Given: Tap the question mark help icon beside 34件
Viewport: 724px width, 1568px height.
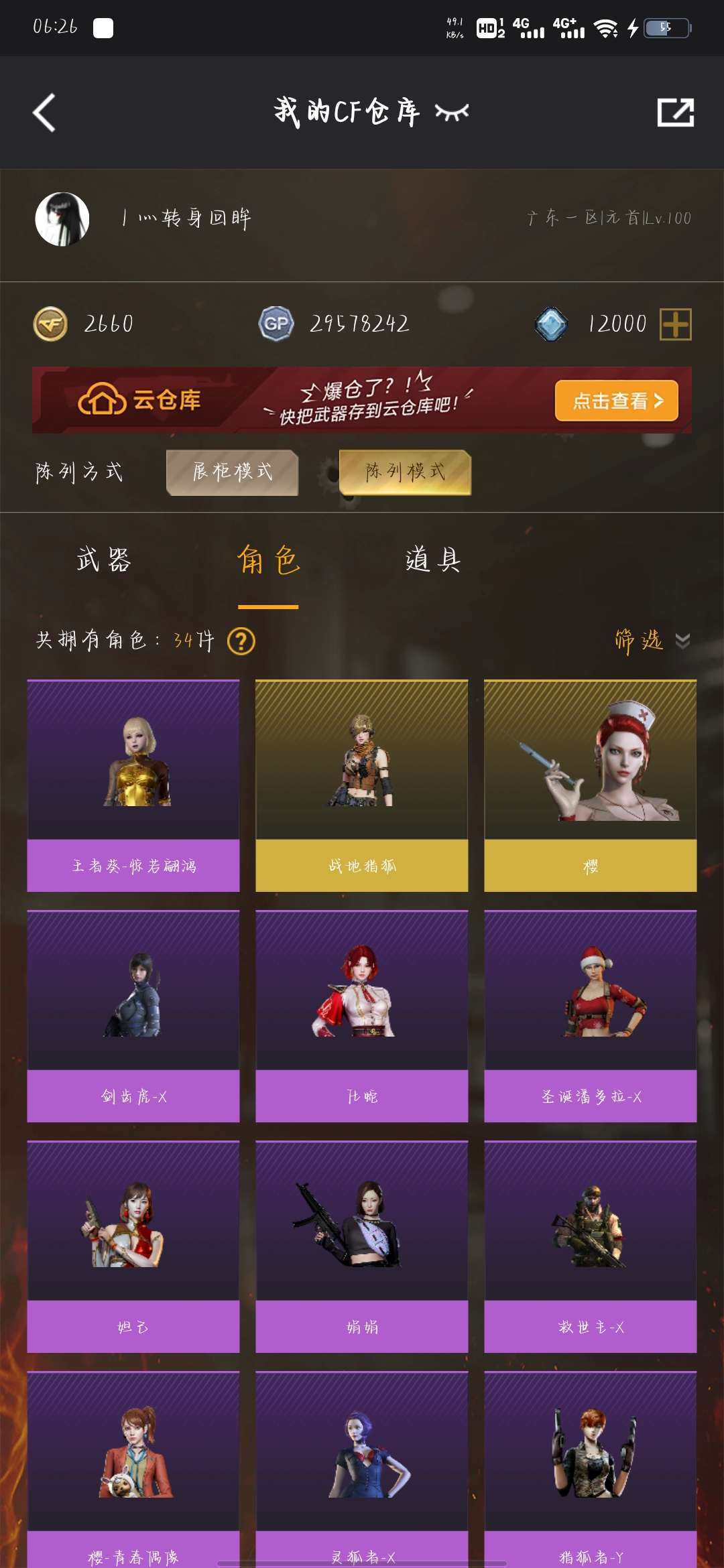Looking at the screenshot, I should coord(241,641).
